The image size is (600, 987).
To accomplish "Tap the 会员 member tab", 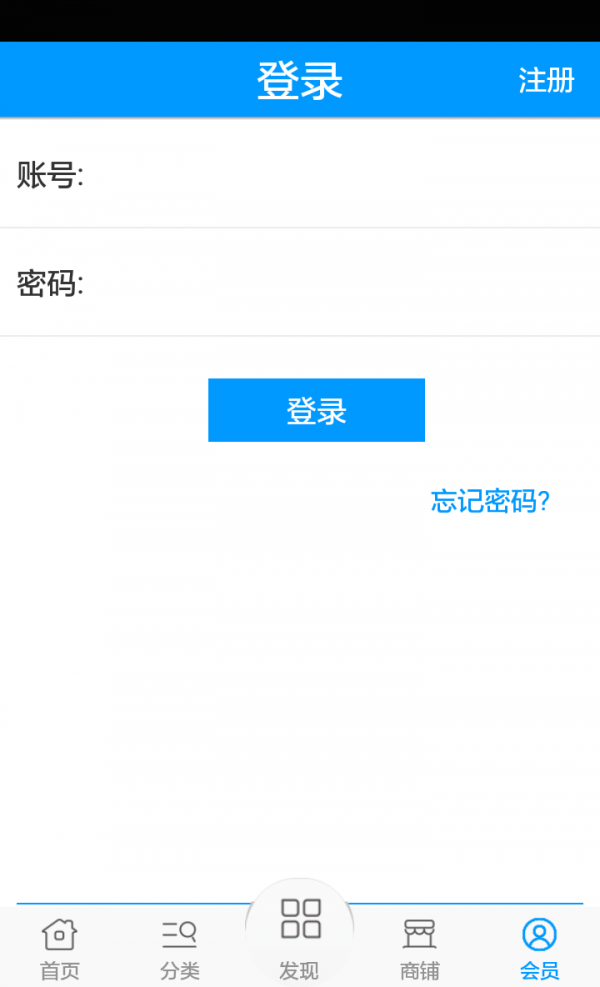I will [540, 948].
